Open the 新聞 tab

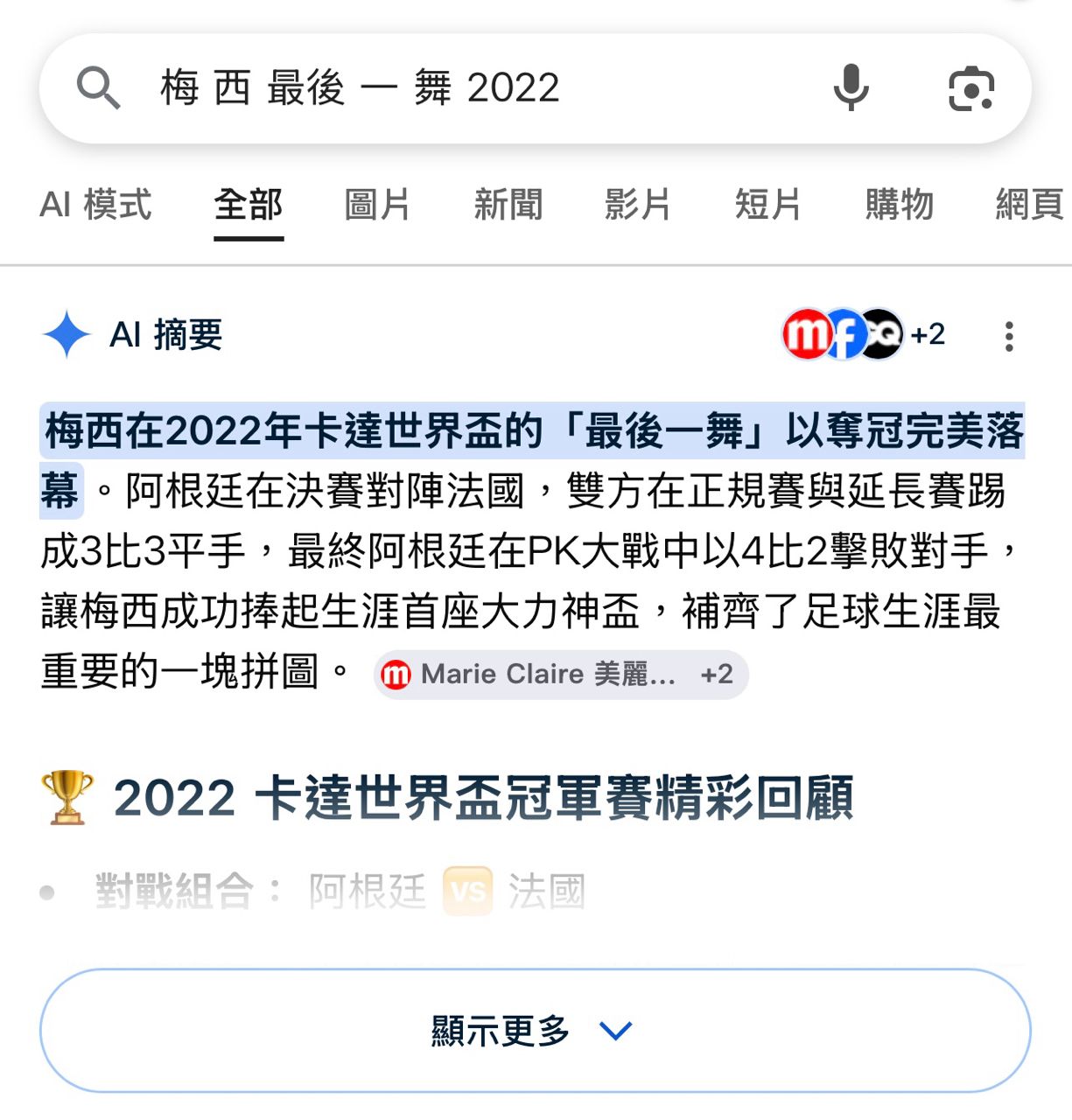tap(508, 205)
